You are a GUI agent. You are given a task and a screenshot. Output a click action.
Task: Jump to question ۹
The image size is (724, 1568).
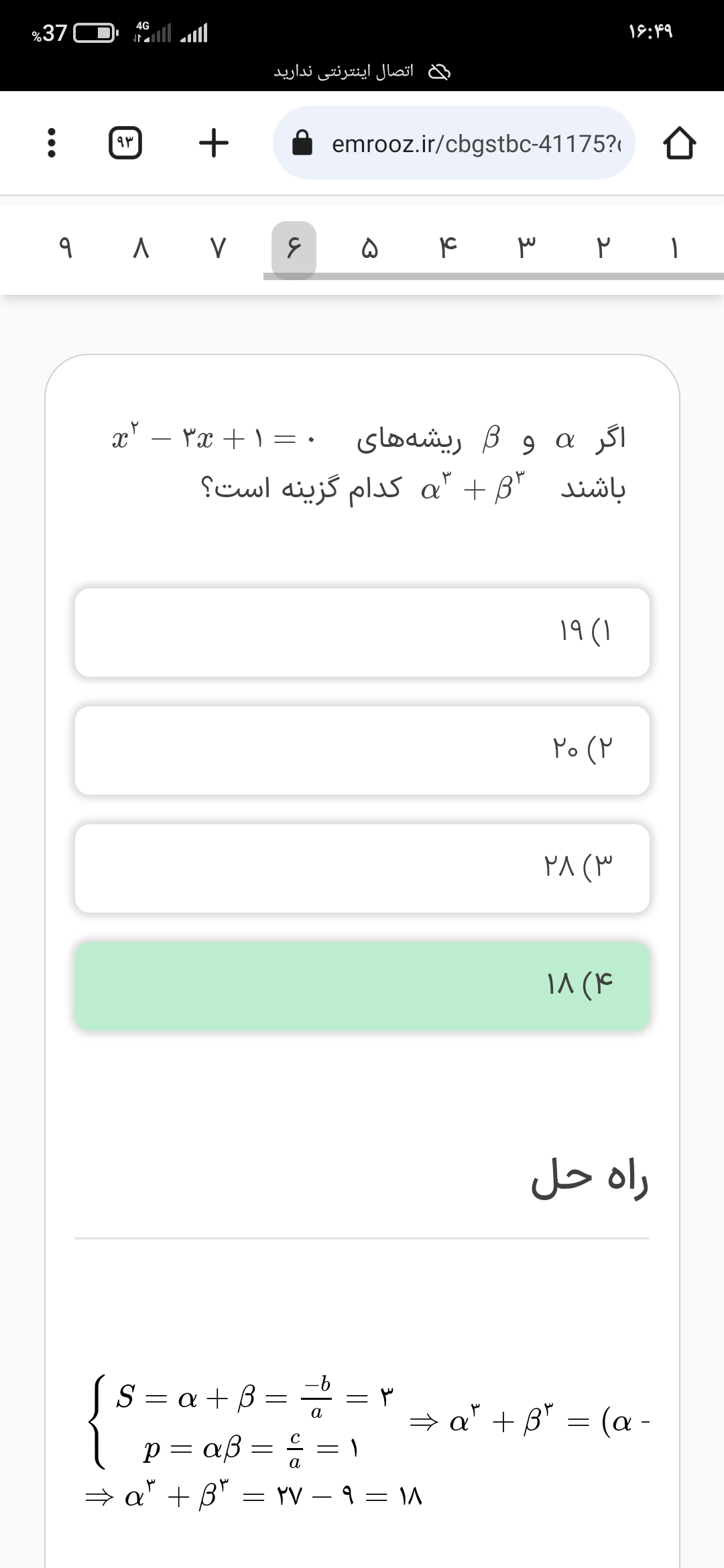pos(65,249)
